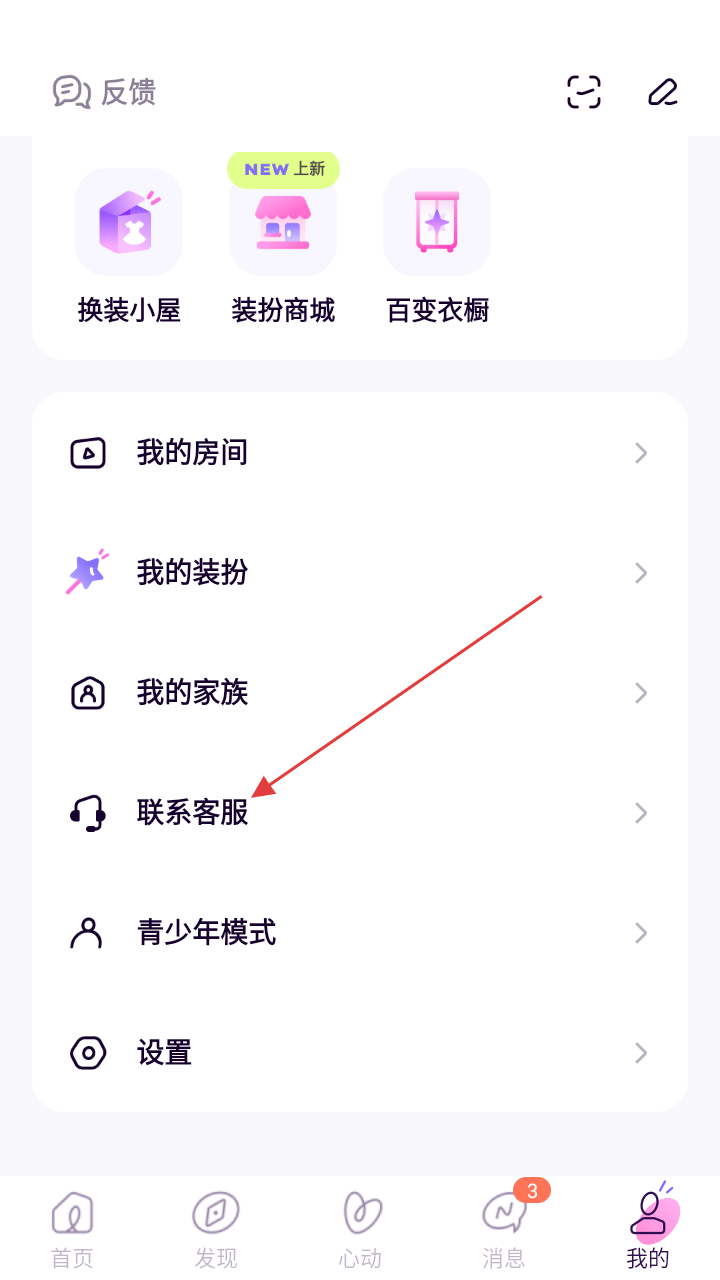Image resolution: width=720 pixels, height=1280 pixels.
Task: Open 青少年模式 teen mode
Action: point(360,933)
